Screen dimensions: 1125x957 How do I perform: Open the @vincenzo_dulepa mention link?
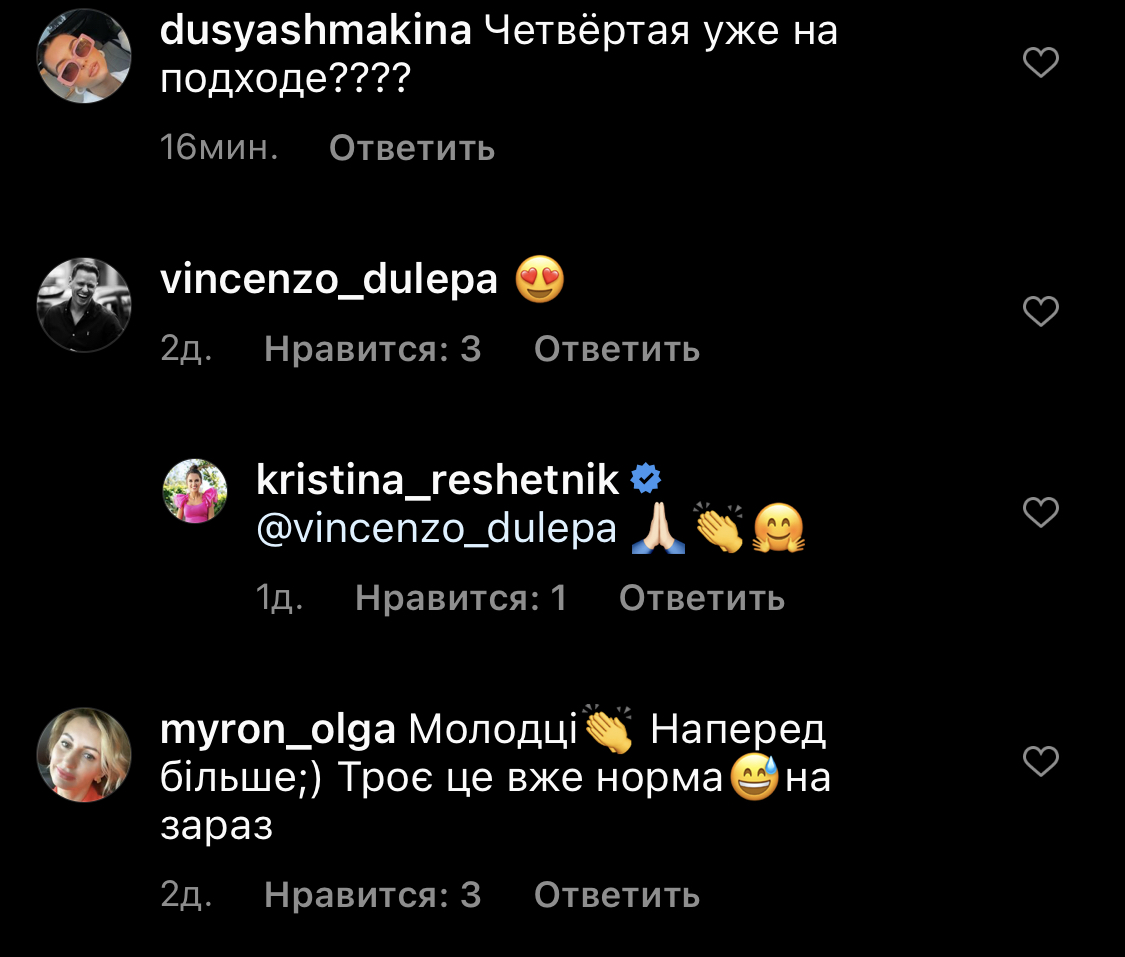[436, 529]
